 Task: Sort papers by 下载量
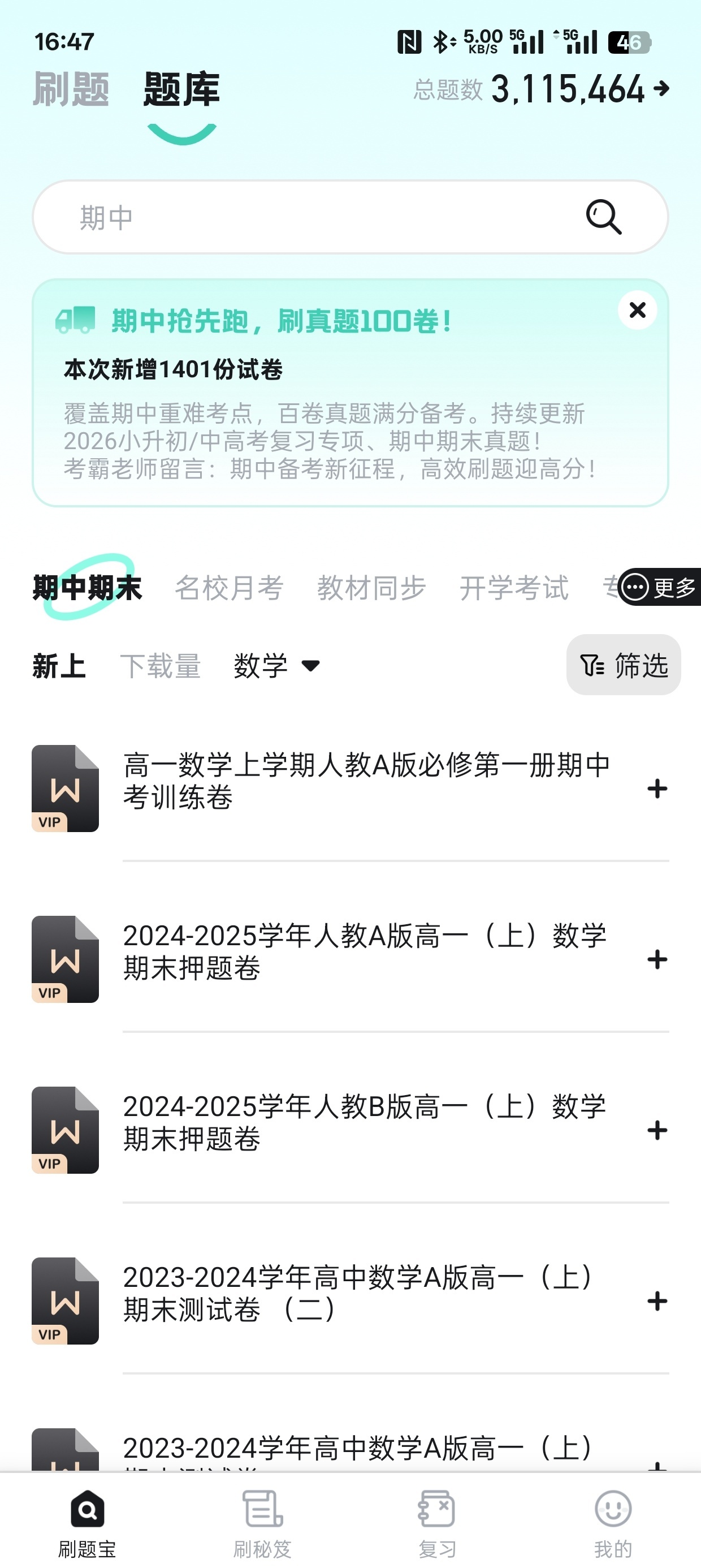[160, 665]
